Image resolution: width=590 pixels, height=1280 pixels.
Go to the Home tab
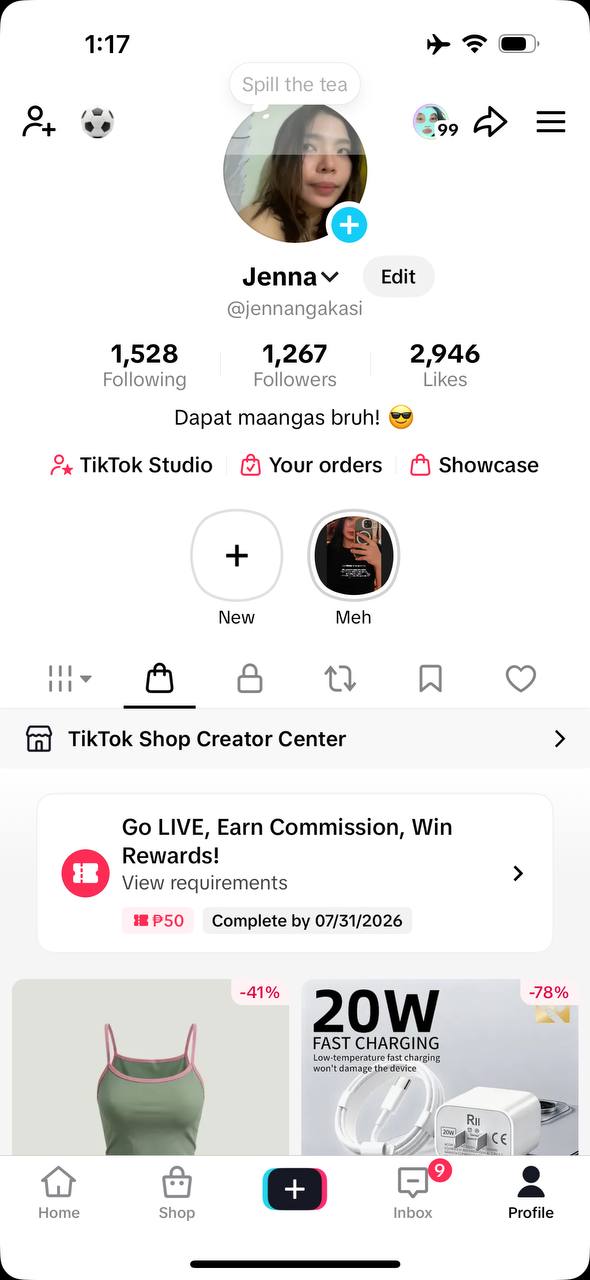coord(59,1192)
